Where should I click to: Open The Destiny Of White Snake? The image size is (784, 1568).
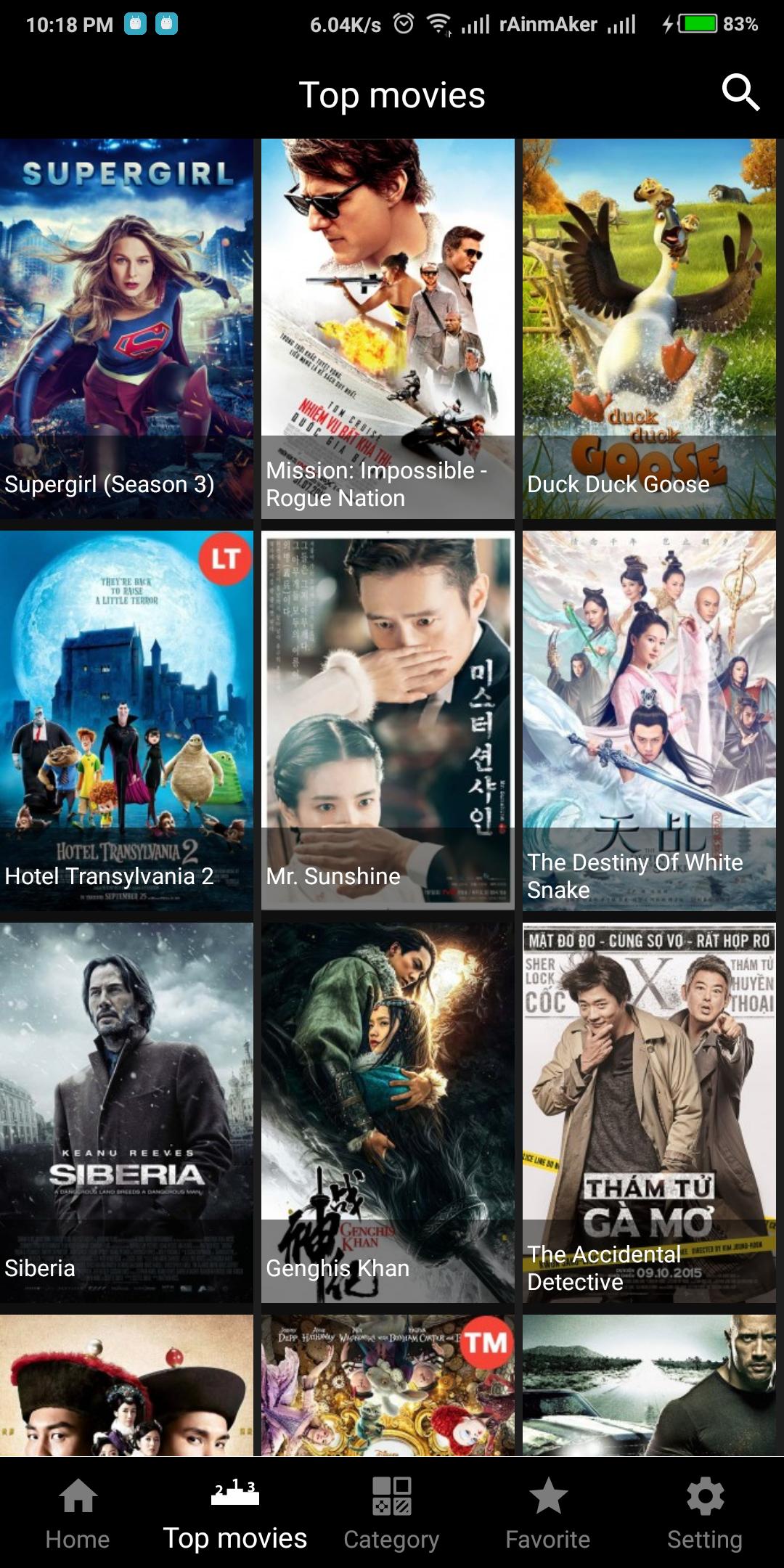649,720
